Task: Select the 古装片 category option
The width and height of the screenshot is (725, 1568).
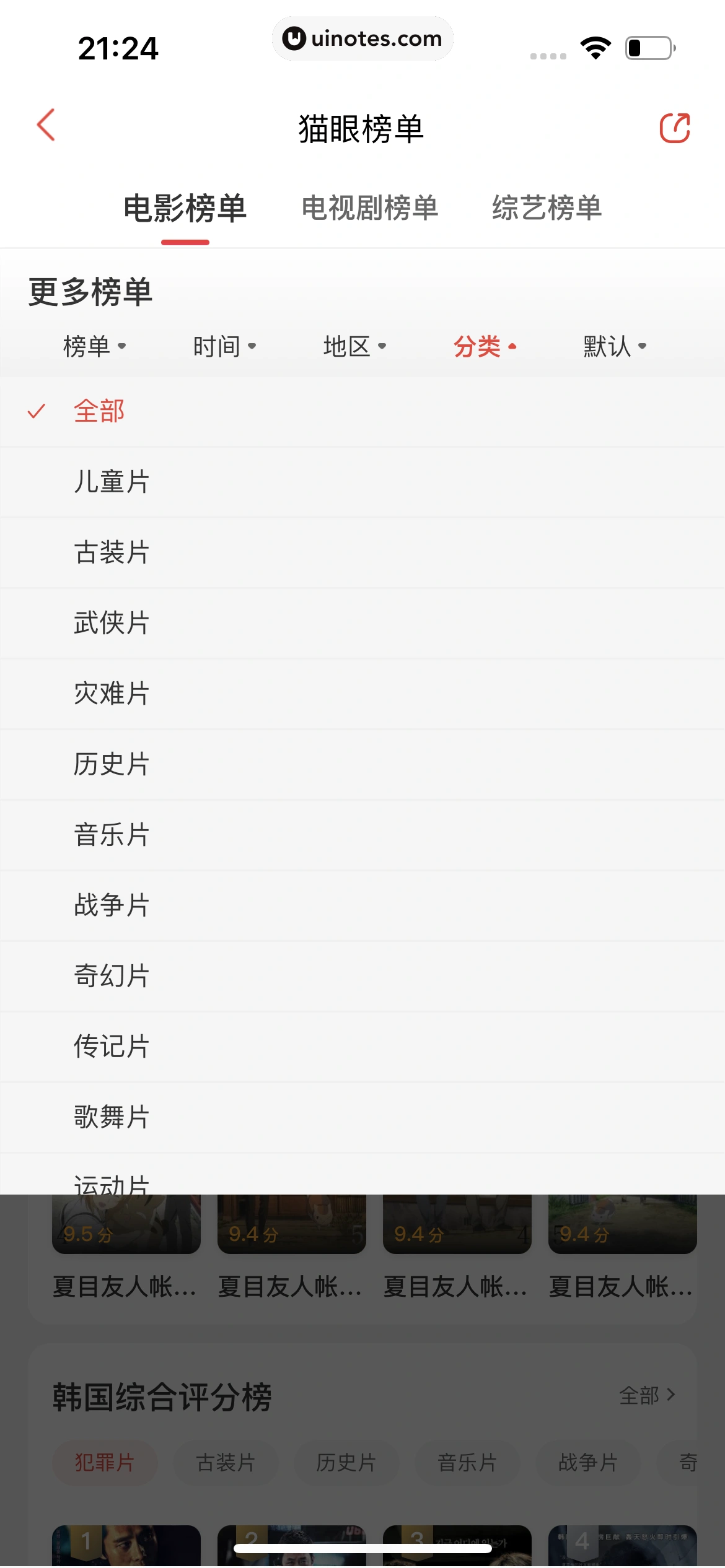Action: [x=112, y=552]
